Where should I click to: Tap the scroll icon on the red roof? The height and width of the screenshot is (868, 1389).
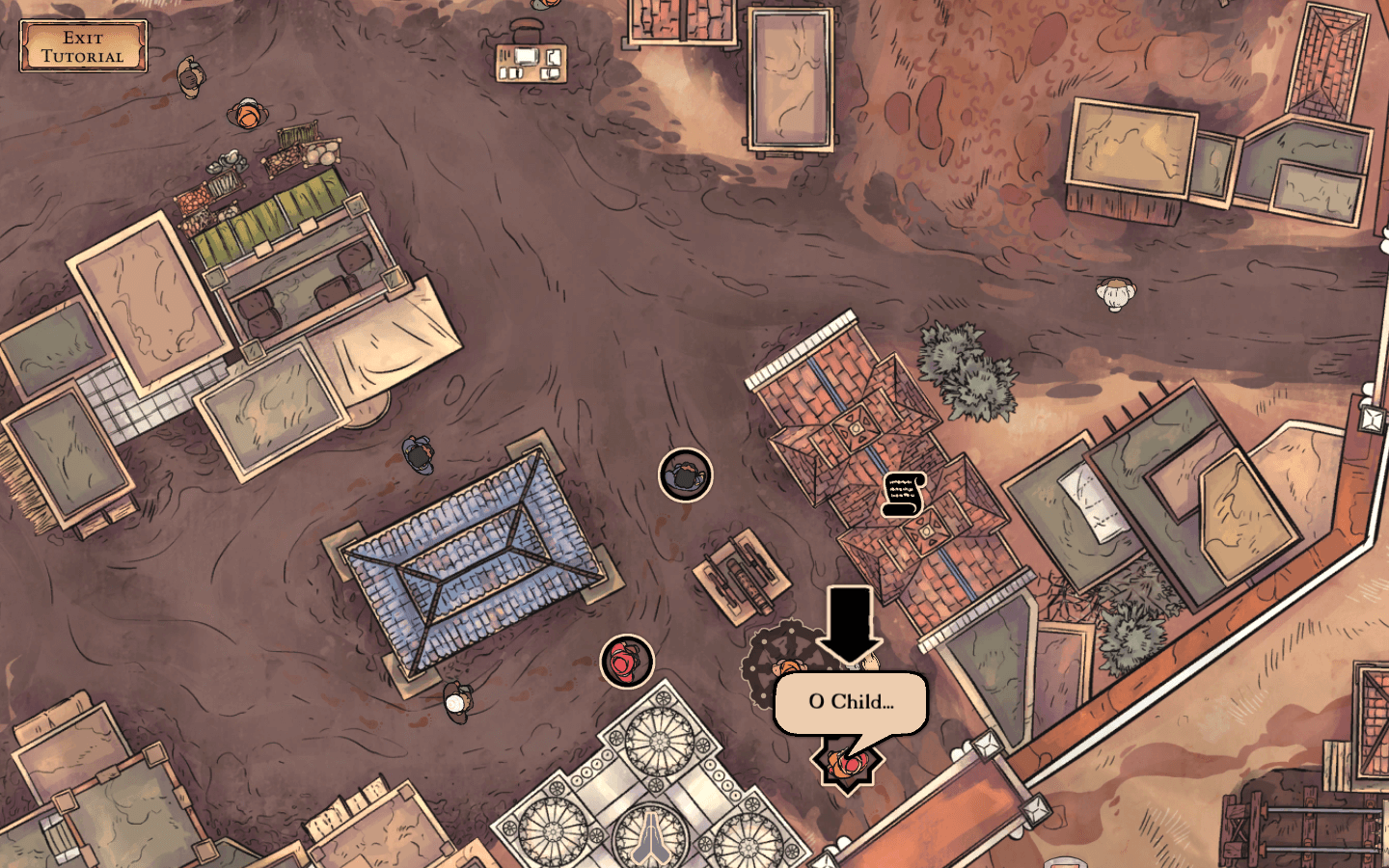(x=903, y=495)
